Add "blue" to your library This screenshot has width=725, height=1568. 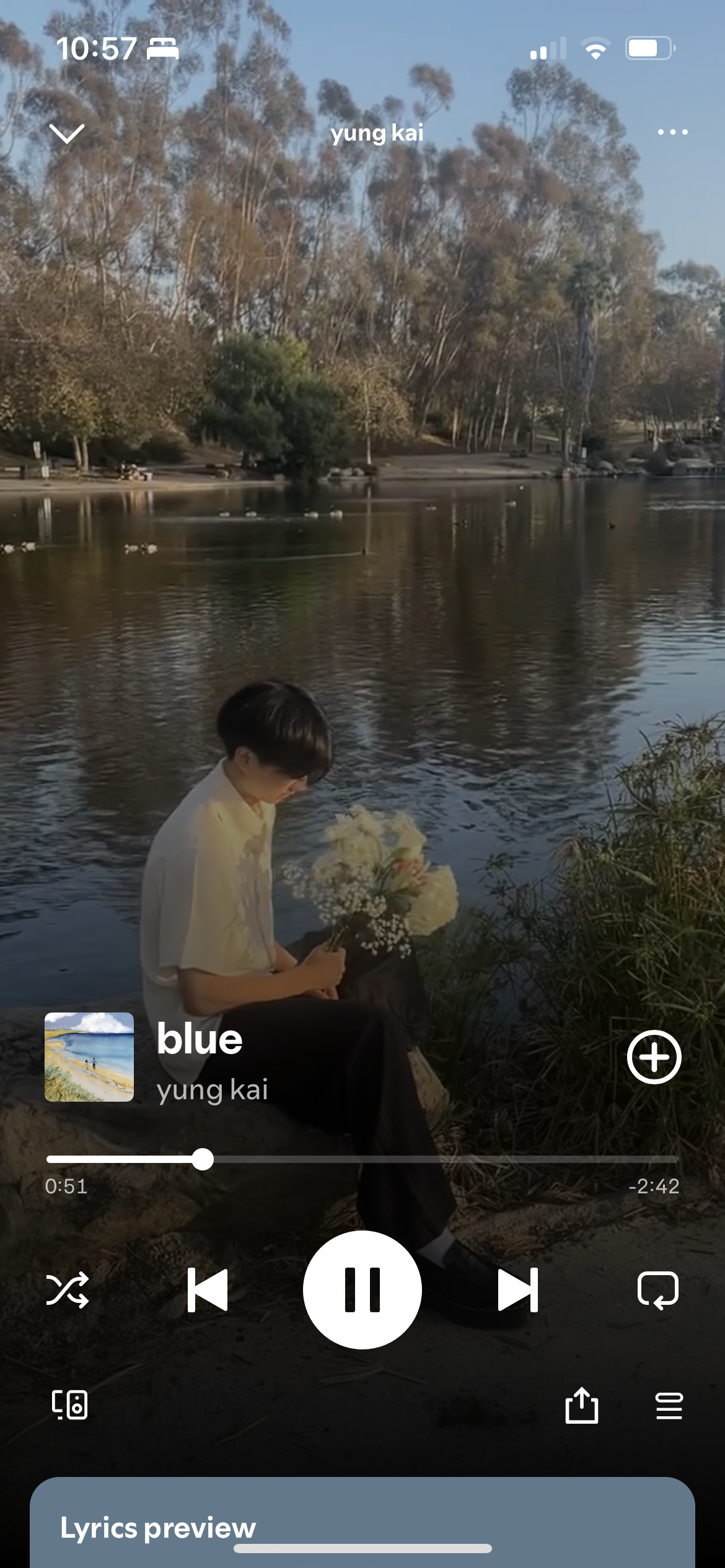pyautogui.click(x=654, y=1057)
